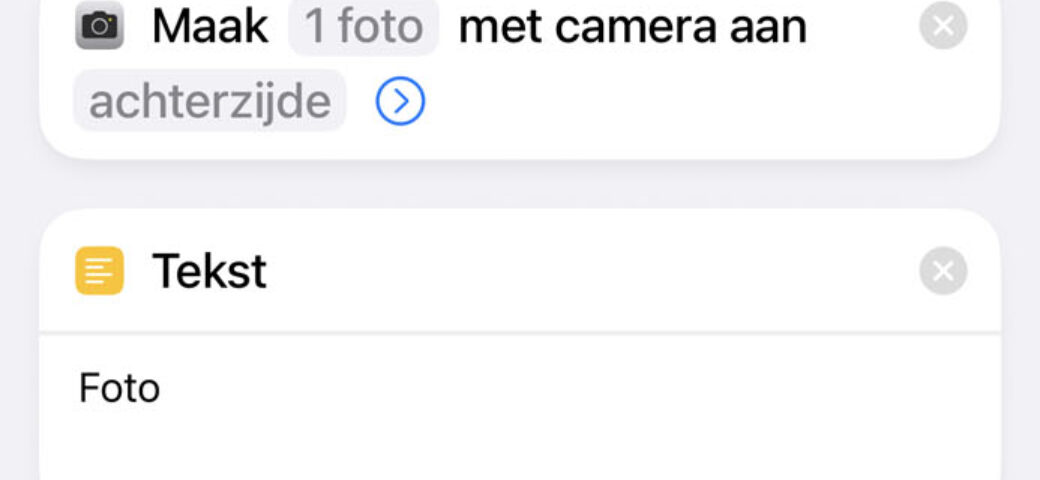Delete the Tekst action
The height and width of the screenshot is (480, 1040).
pos(942,271)
